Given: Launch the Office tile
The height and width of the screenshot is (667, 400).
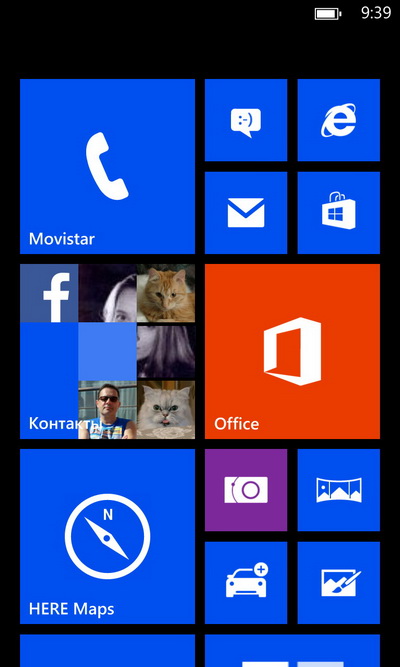Looking at the screenshot, I should point(292,351).
